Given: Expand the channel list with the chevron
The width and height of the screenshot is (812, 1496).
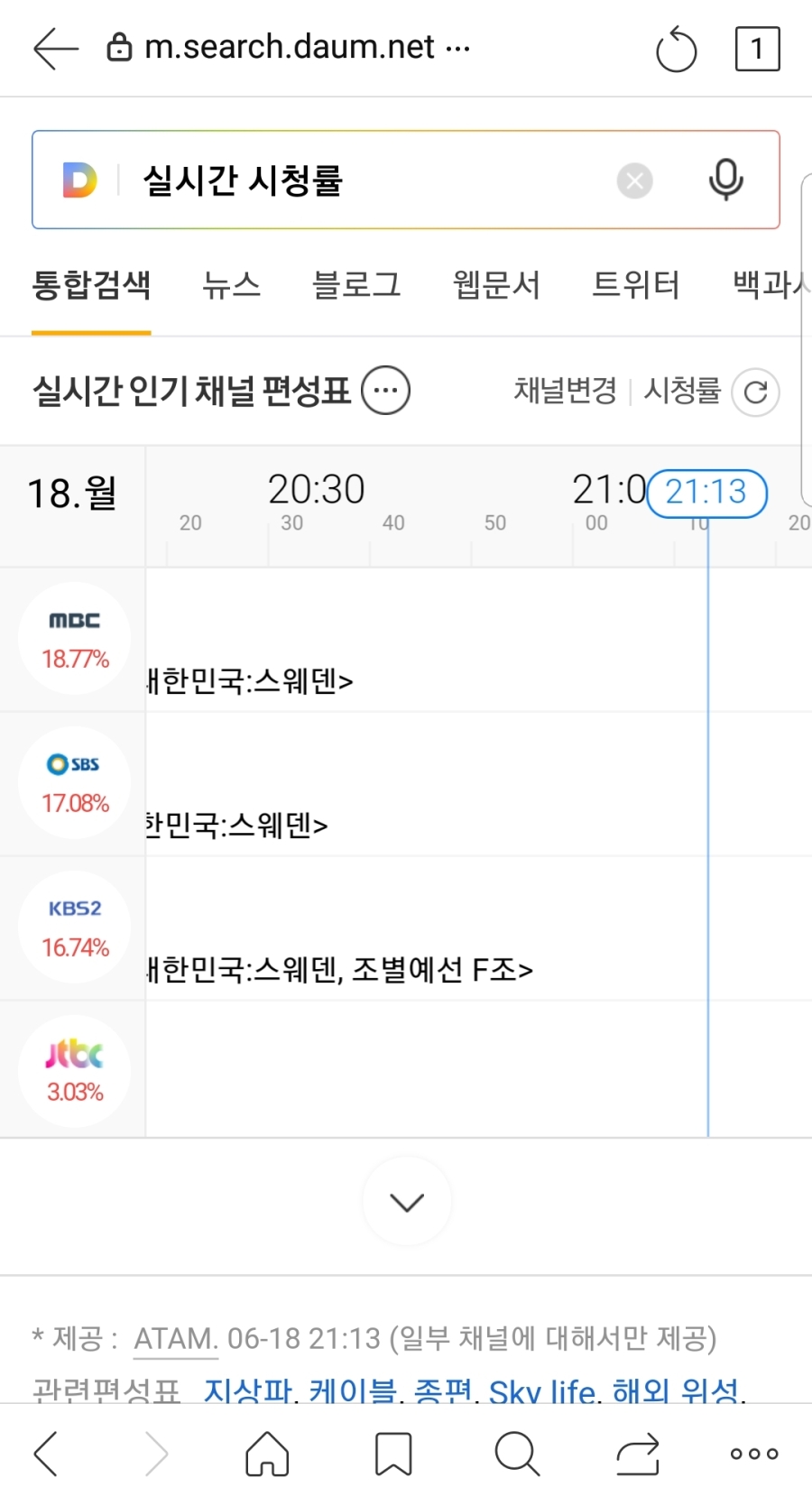Looking at the screenshot, I should pos(407,1202).
